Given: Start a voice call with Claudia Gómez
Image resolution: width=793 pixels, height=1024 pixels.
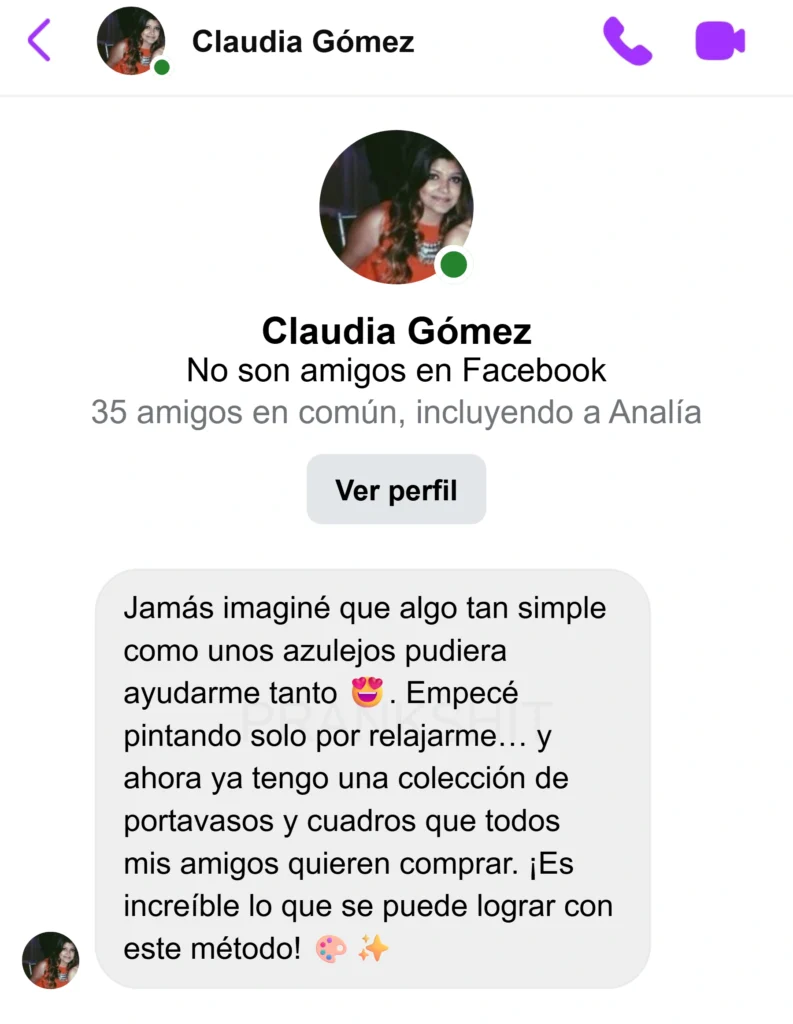Looking at the screenshot, I should pos(627,41).
